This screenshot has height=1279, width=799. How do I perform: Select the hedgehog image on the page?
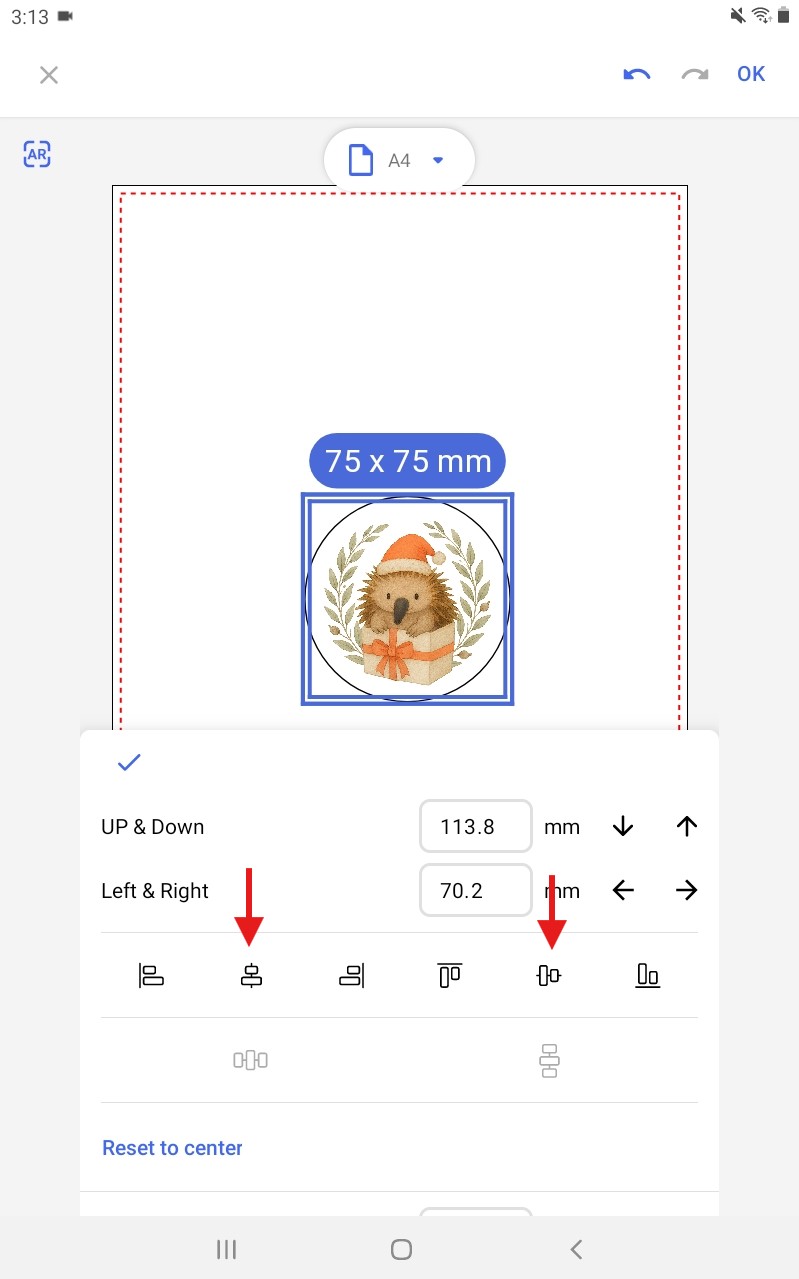[x=407, y=598]
